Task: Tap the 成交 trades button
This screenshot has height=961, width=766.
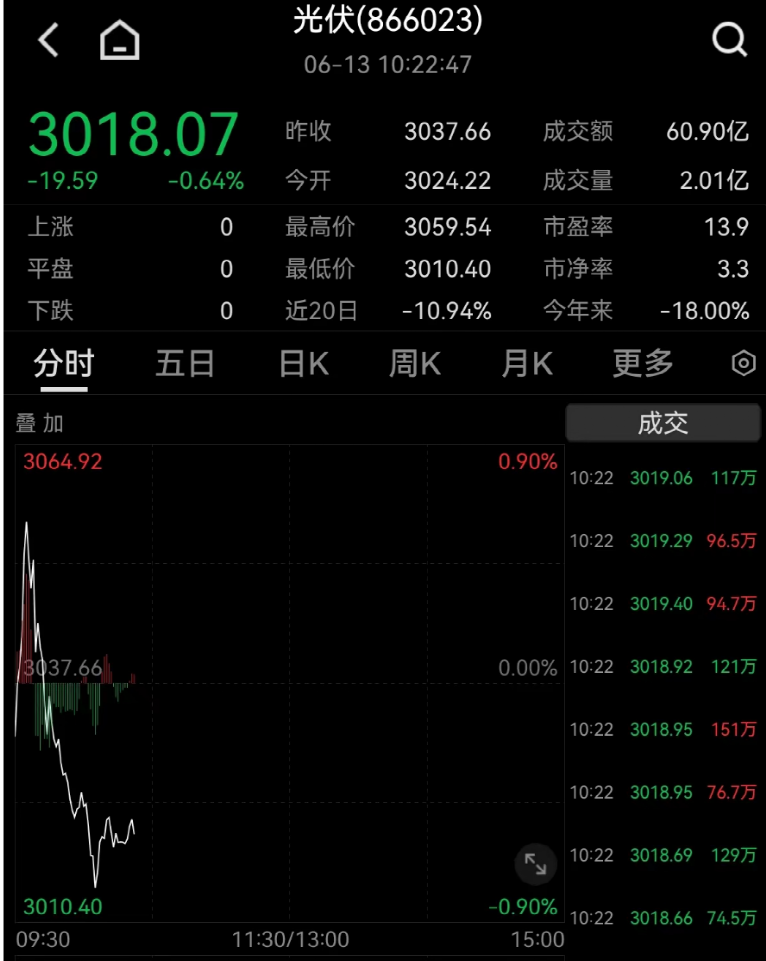Action: click(663, 423)
